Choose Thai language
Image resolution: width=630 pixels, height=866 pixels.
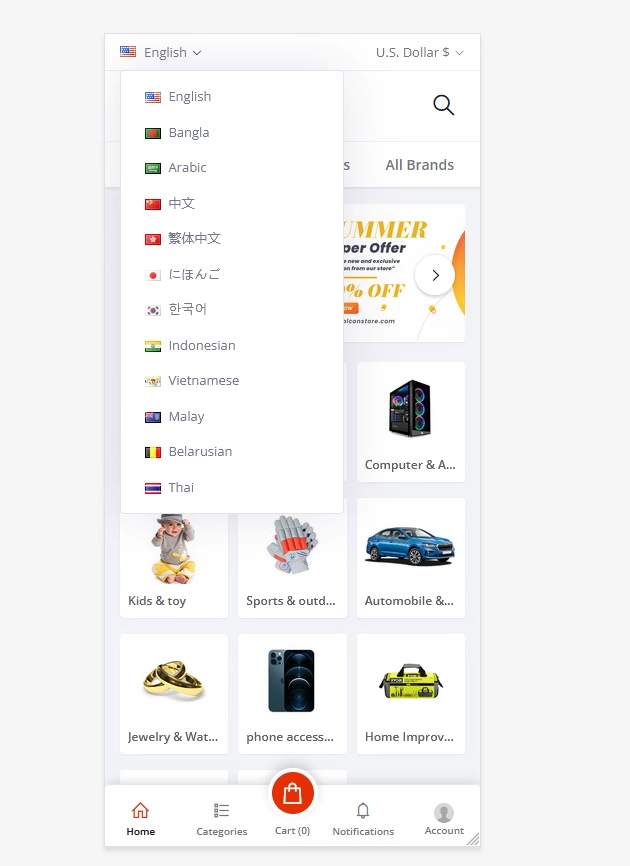[x=181, y=487]
